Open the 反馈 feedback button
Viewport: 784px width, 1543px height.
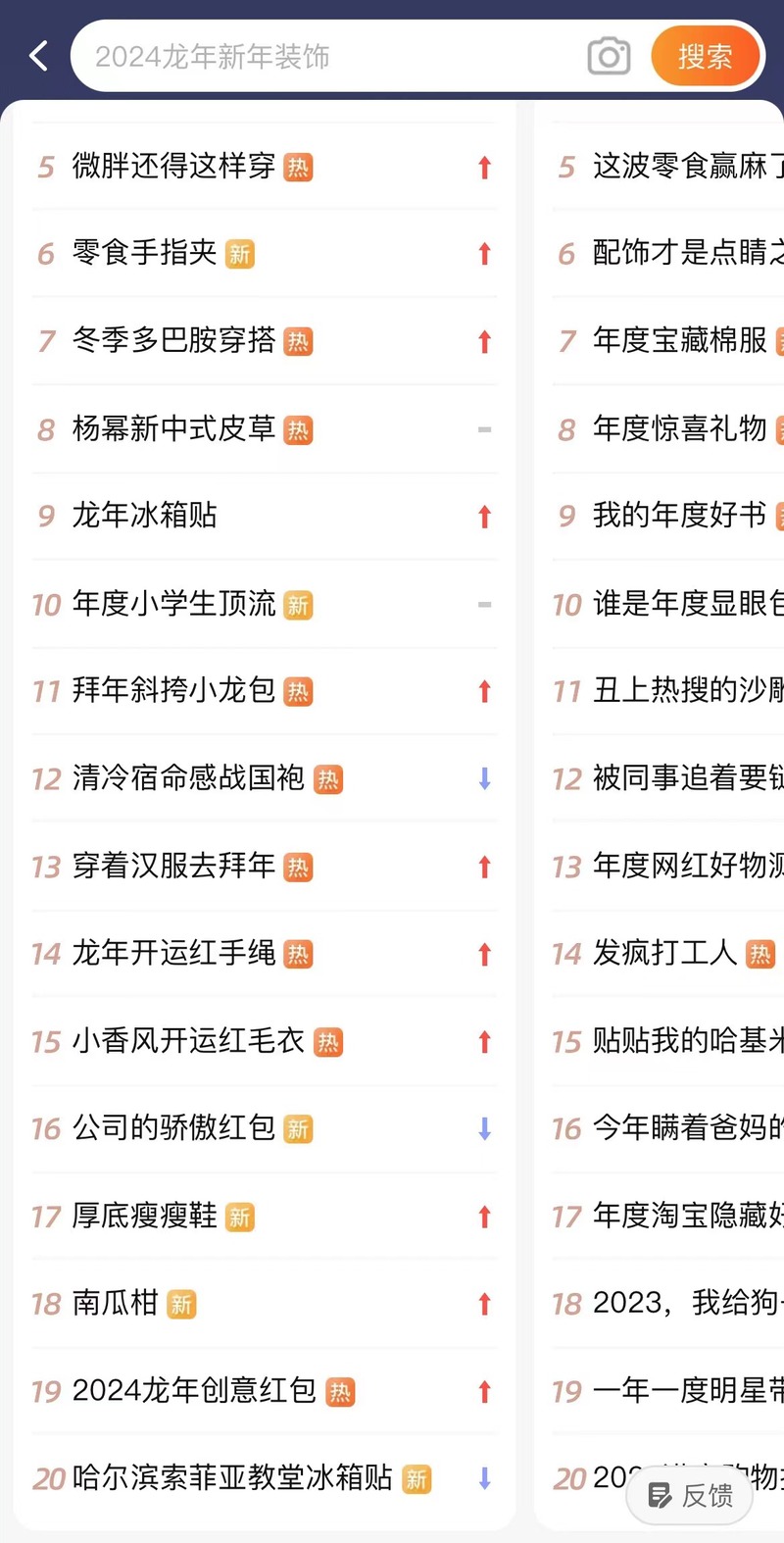pyautogui.click(x=692, y=1495)
